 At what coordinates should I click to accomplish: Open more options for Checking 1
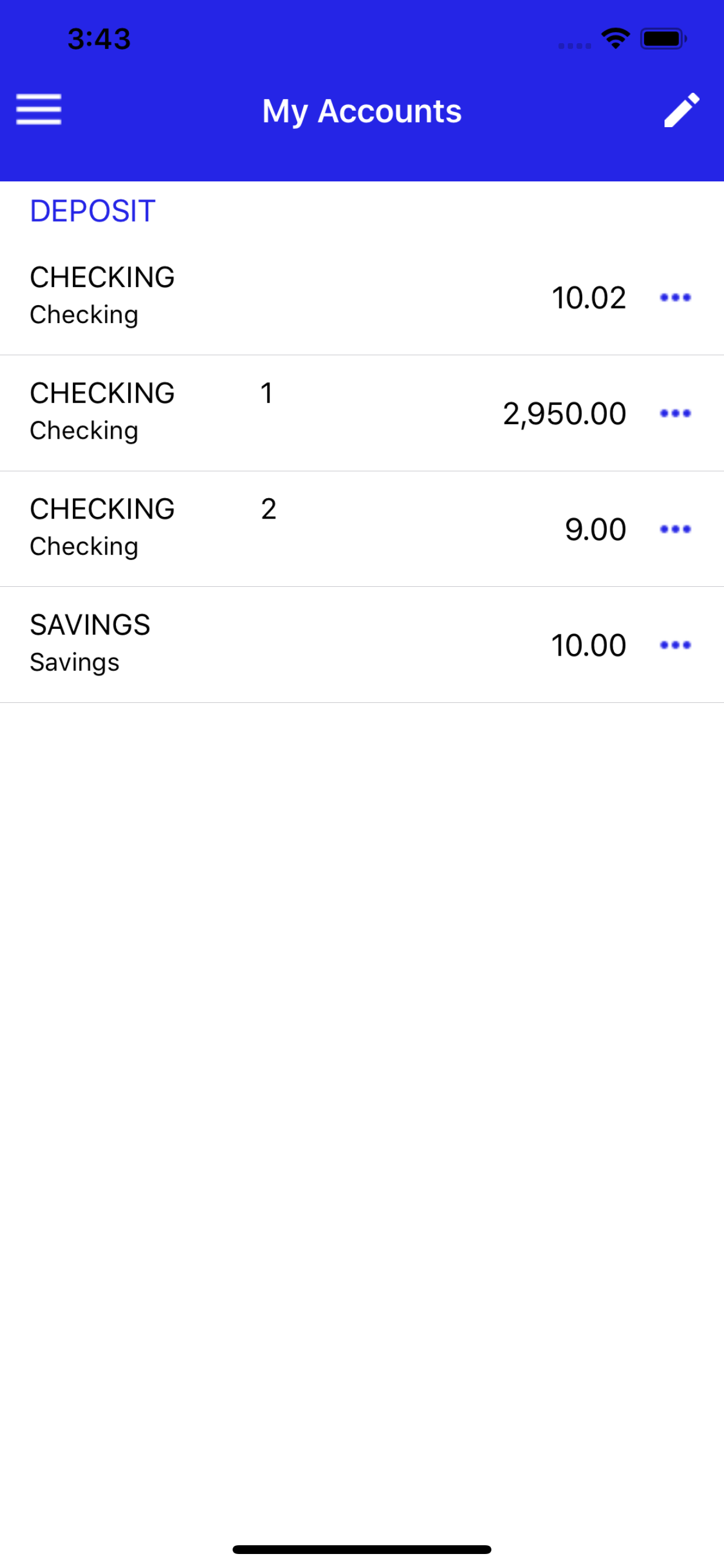pyautogui.click(x=676, y=412)
